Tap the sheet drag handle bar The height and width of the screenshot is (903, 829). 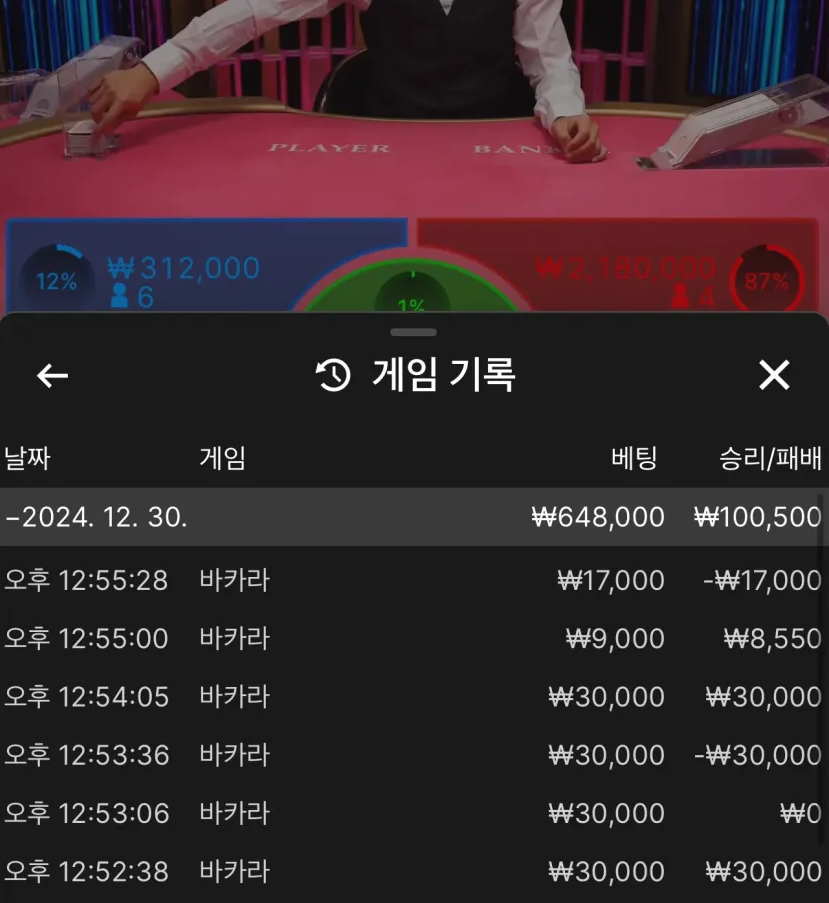pos(414,332)
